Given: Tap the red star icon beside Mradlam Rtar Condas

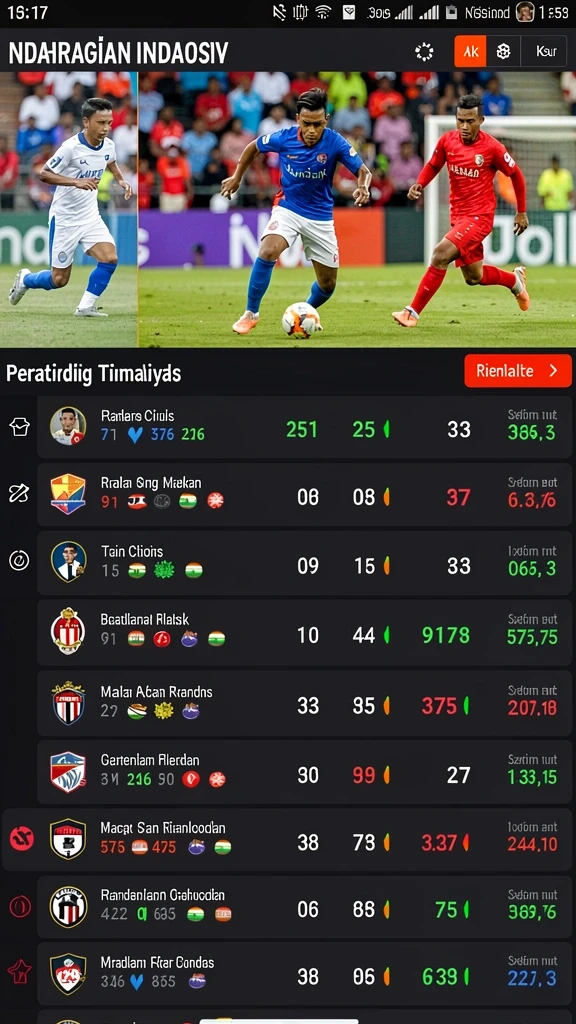Looking at the screenshot, I should (19, 972).
